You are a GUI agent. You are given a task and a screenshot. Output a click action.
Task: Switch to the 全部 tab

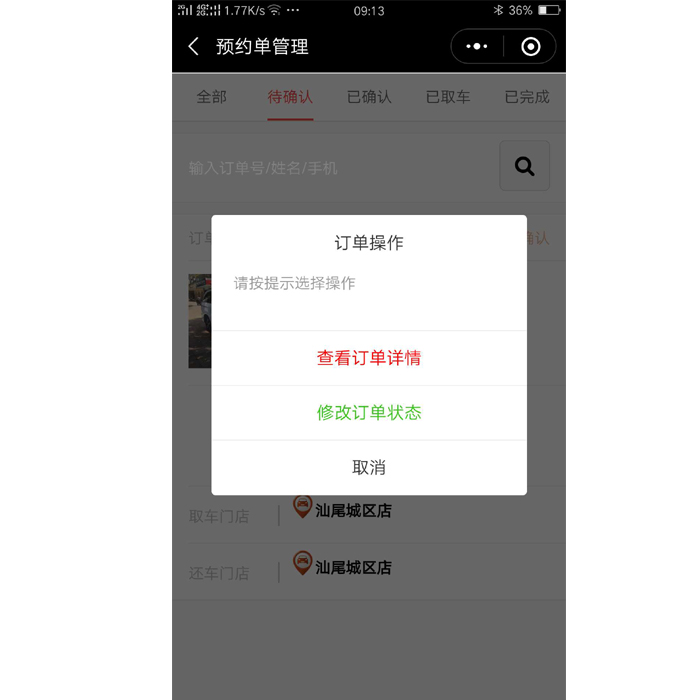[212, 97]
